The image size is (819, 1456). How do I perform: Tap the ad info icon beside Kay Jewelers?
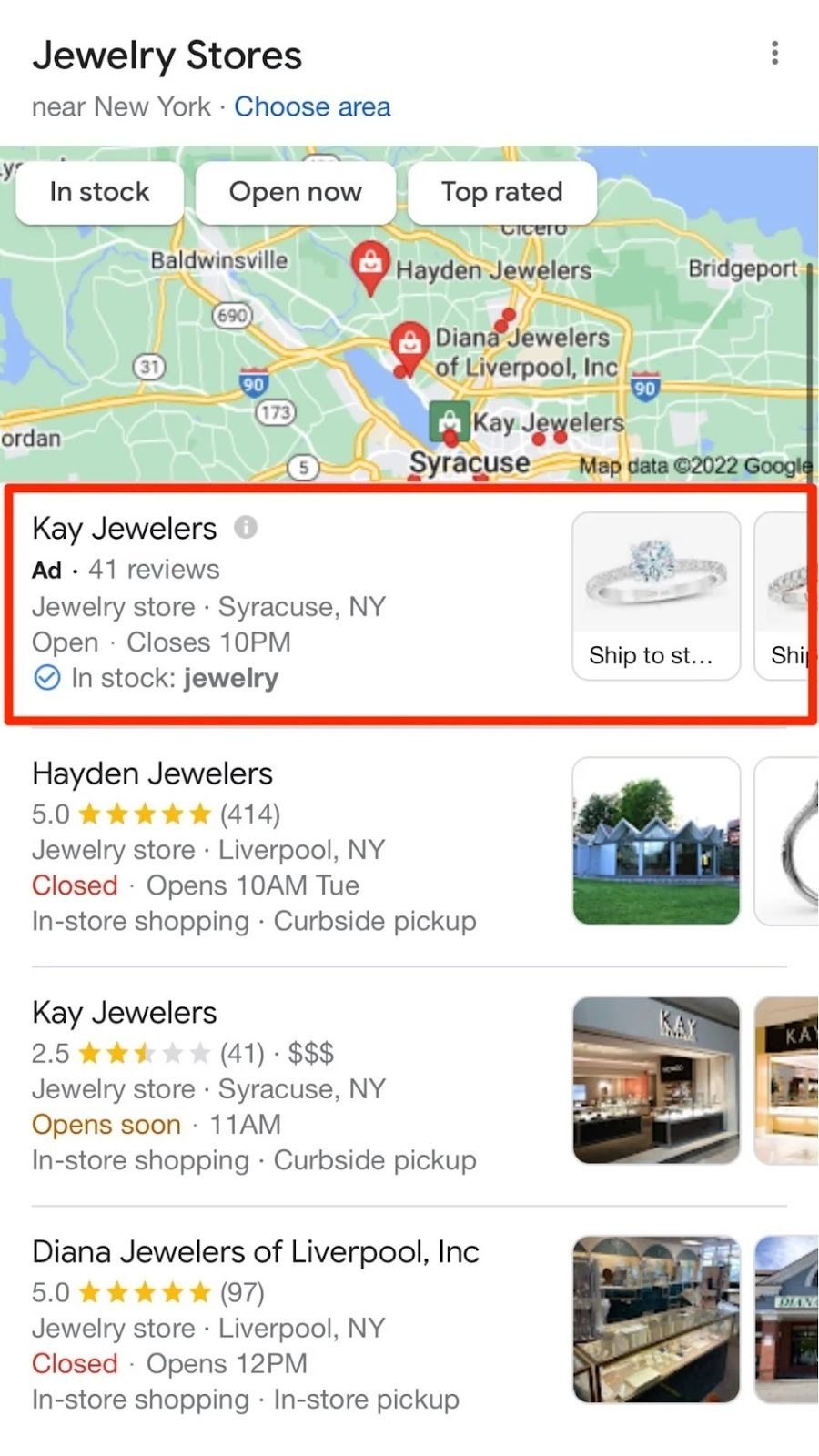[x=246, y=527]
